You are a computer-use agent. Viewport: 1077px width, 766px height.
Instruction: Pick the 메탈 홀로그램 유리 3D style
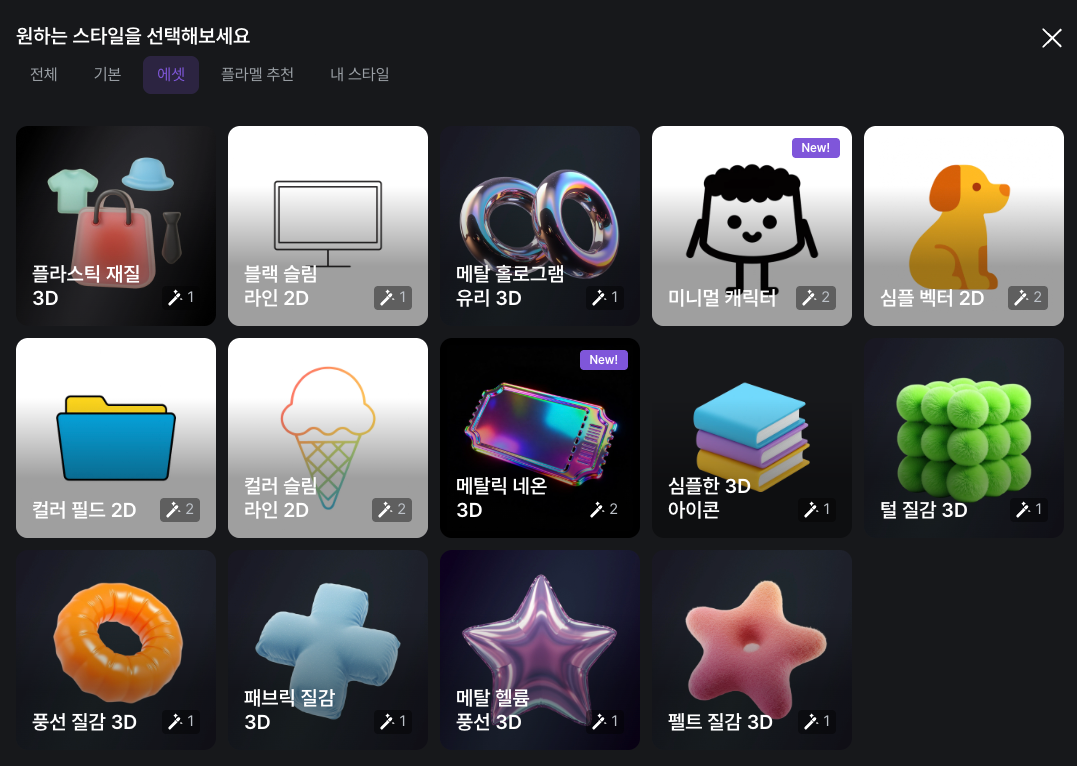click(x=540, y=225)
